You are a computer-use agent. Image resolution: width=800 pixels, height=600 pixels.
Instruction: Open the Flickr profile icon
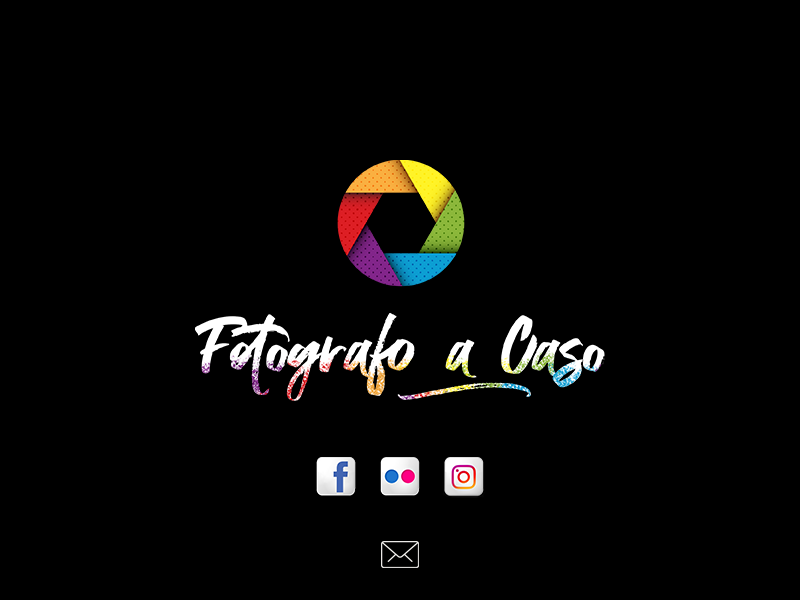coord(400,476)
